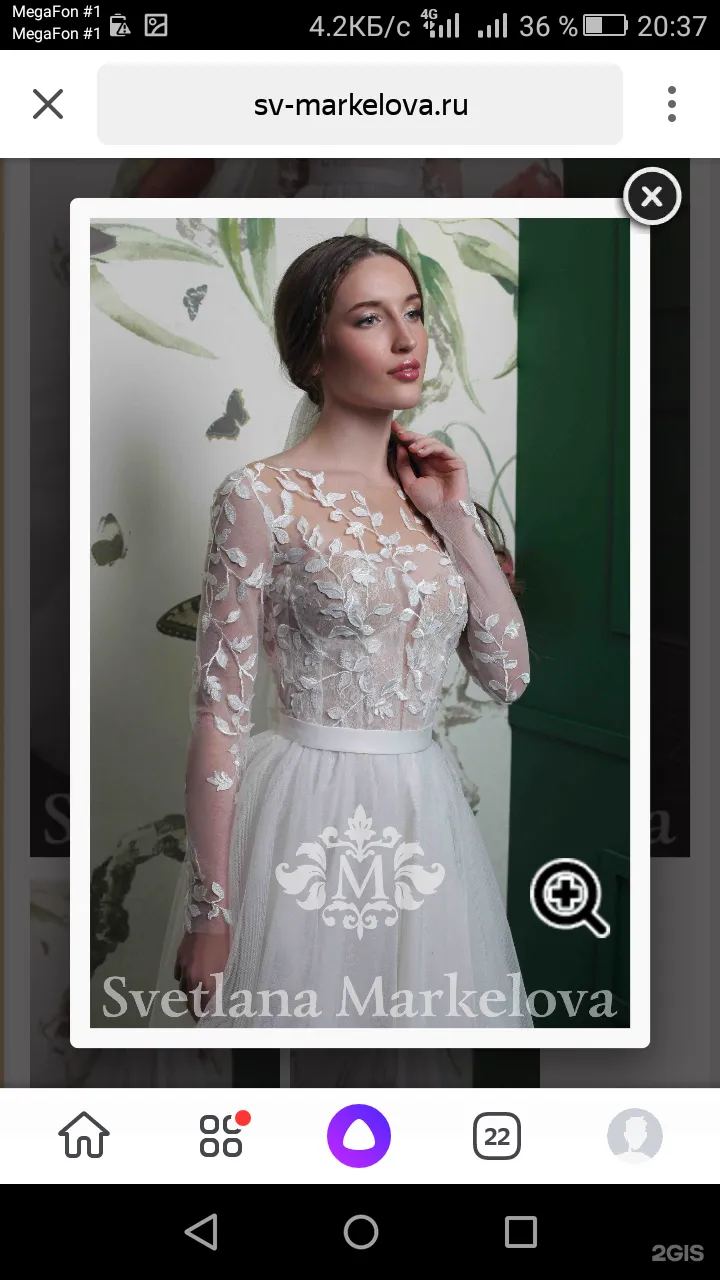This screenshot has width=720, height=1280.
Task: Close the browser tab with X
Action: pos(48,104)
